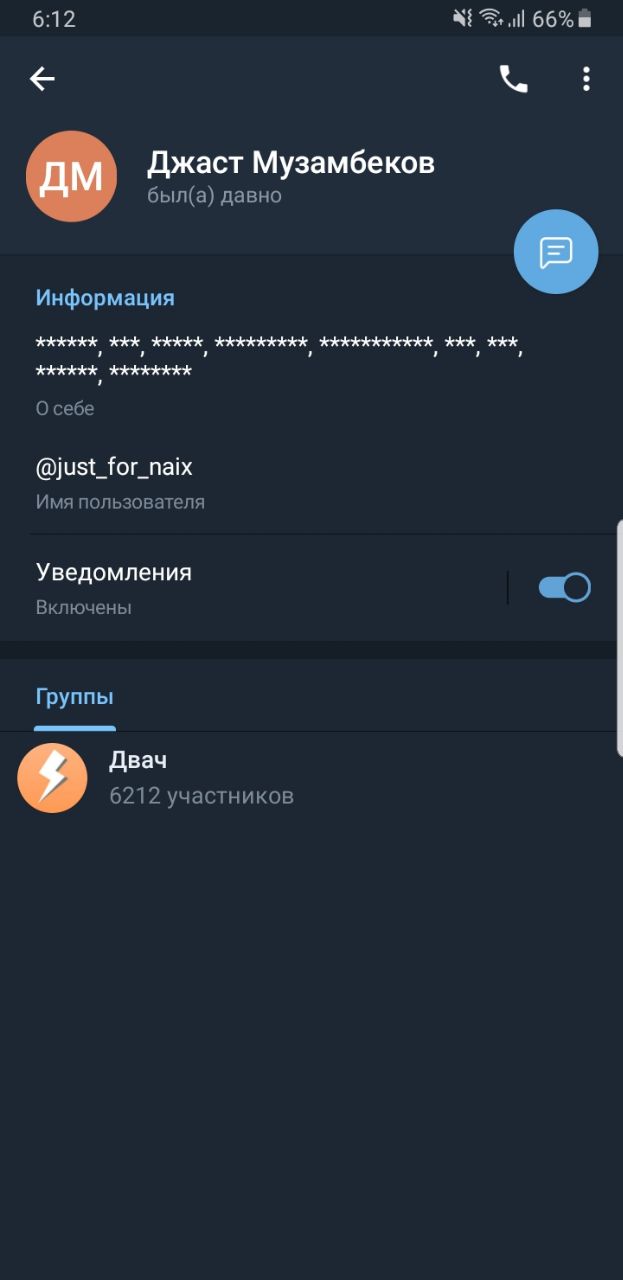Call Джаст Музамбеков with the phone icon
Screen dimensions: 623x1280
513,79
